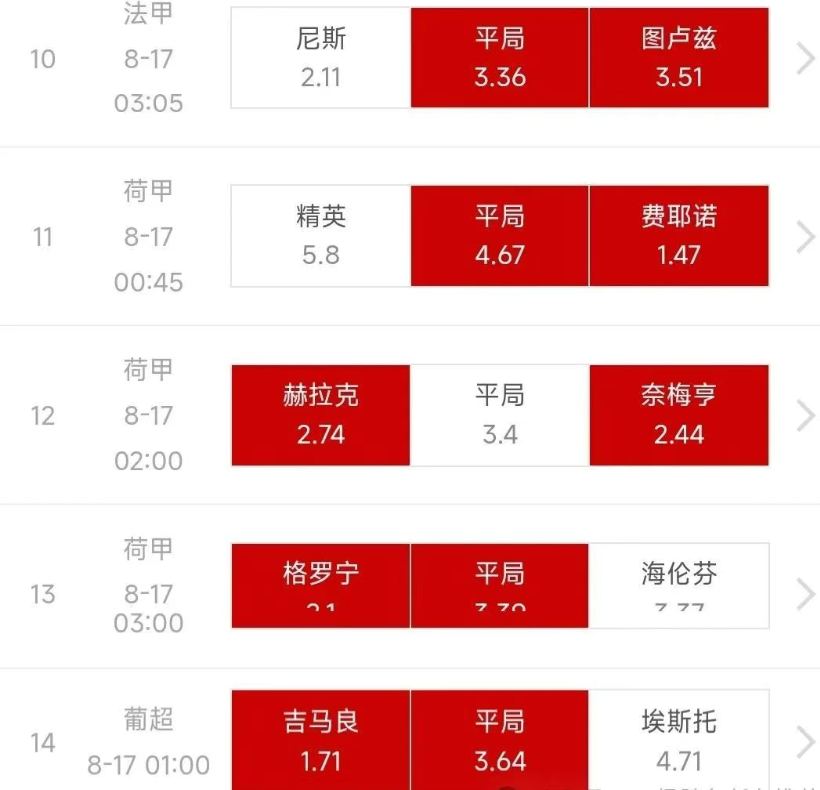The image size is (820, 790).
Task: Deselect 吉马良 odds 1.71
Action: coord(321,740)
